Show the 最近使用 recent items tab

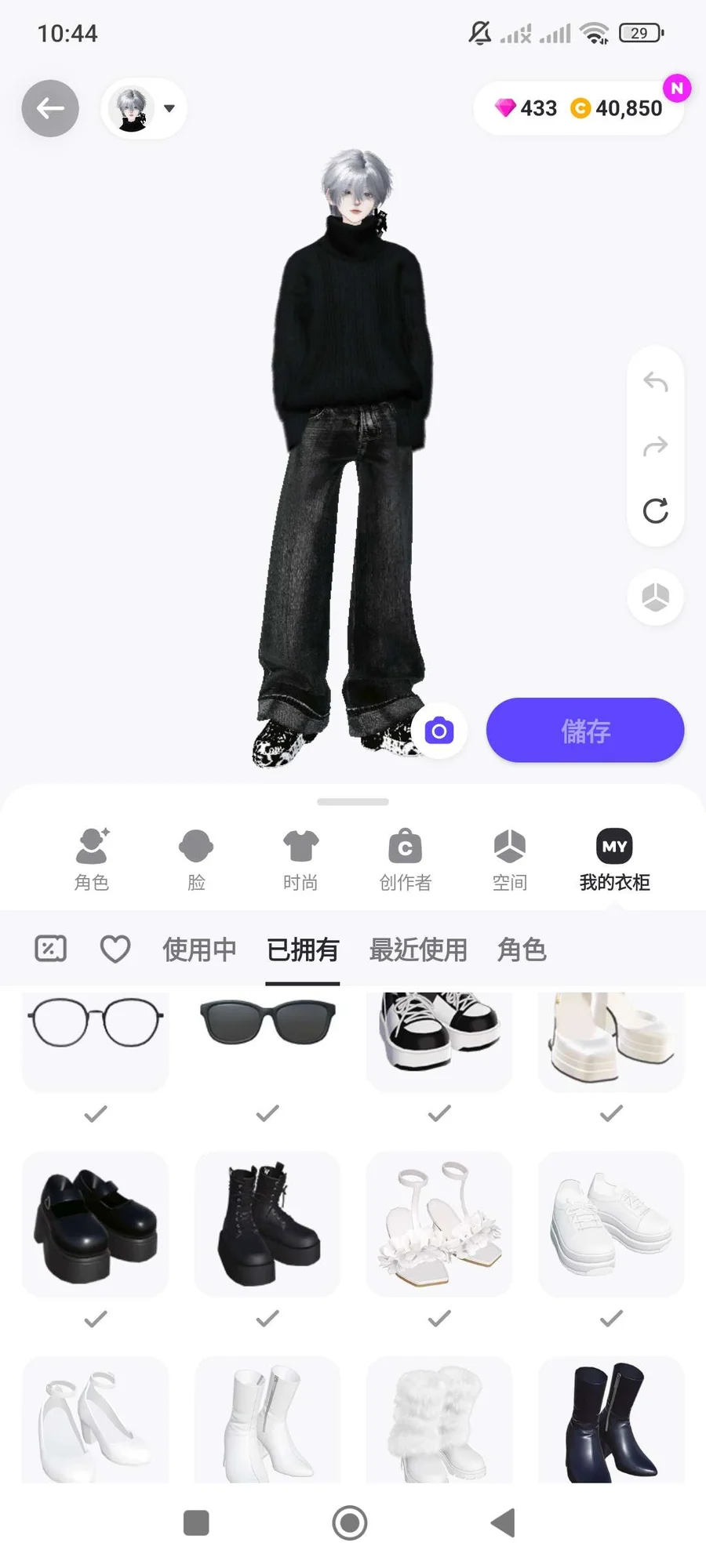point(418,949)
